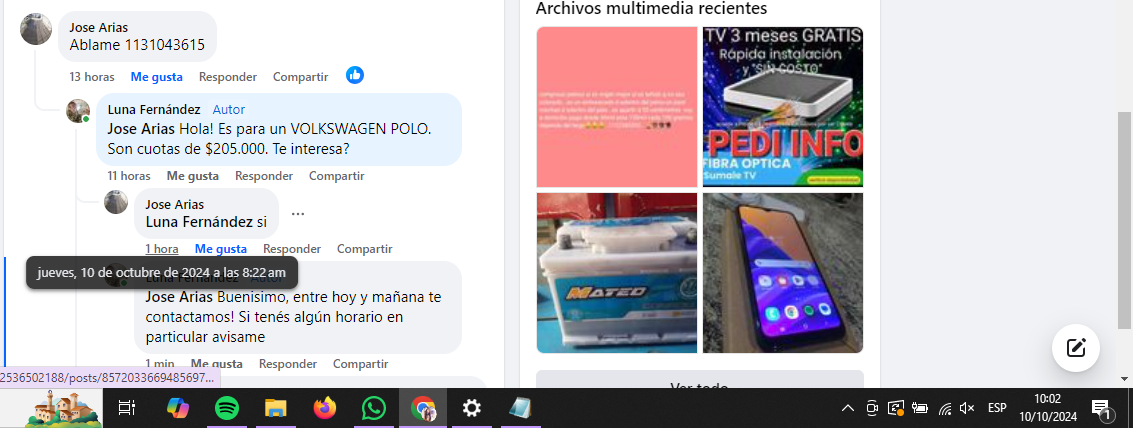Open the TV 3 meses gratis media tile

coord(782,107)
